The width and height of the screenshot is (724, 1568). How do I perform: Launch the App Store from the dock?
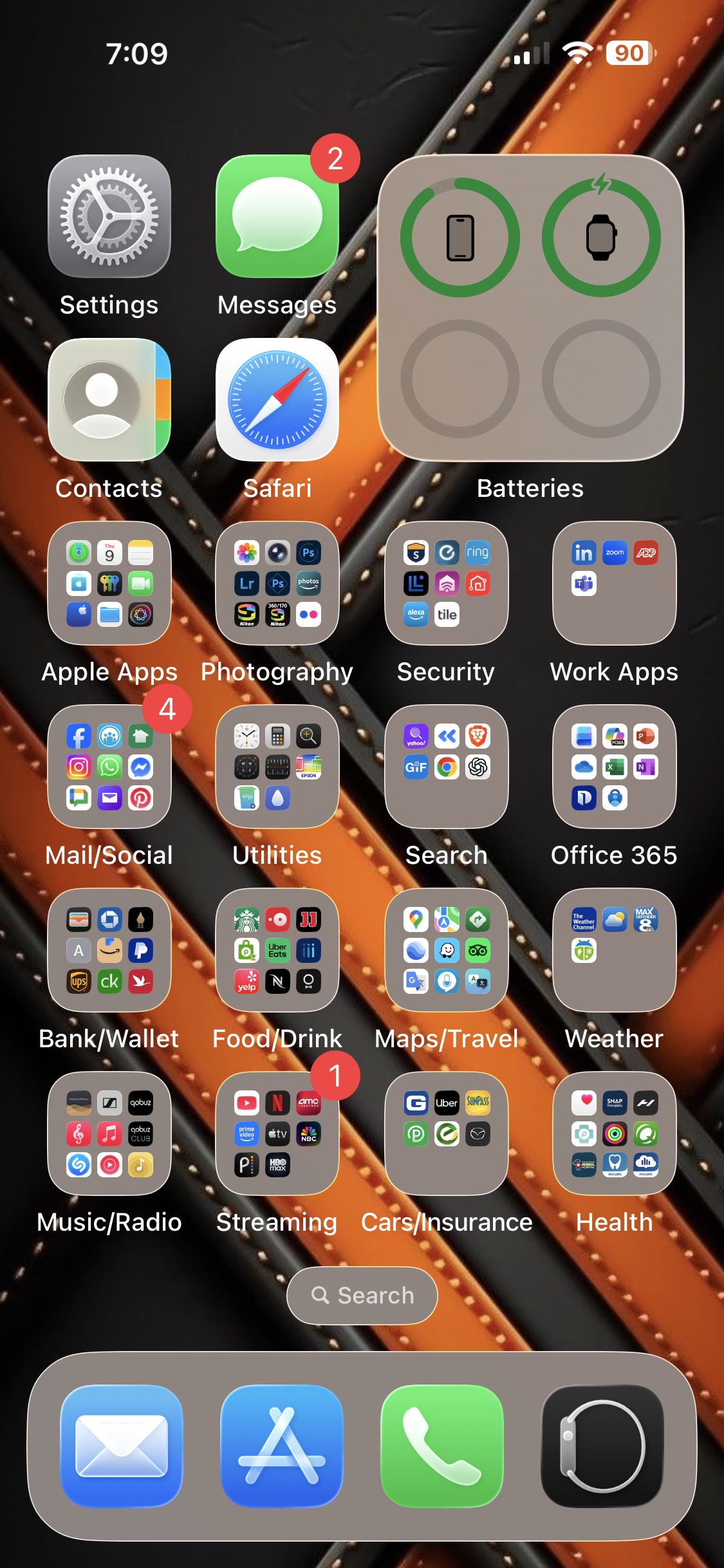pyautogui.click(x=282, y=1446)
